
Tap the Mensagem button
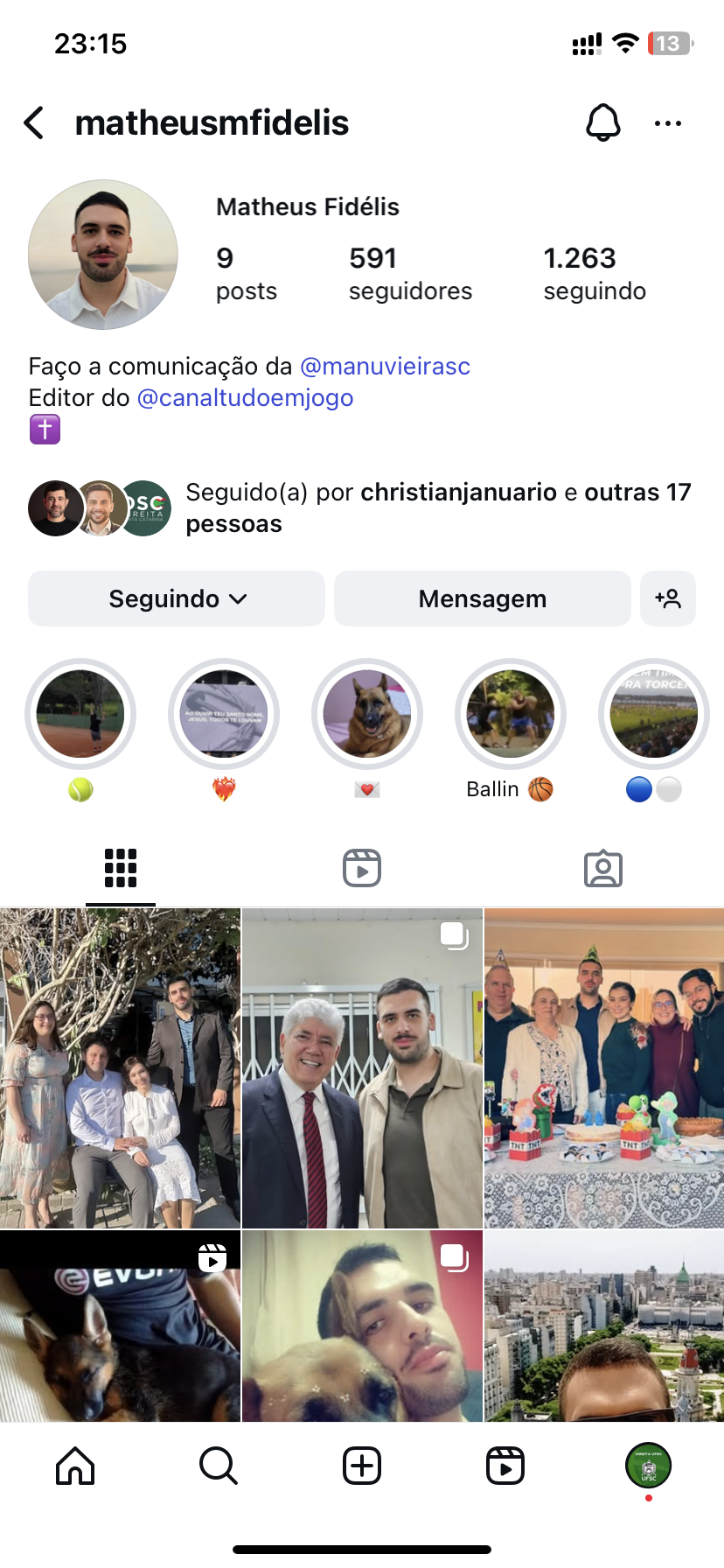tap(482, 598)
